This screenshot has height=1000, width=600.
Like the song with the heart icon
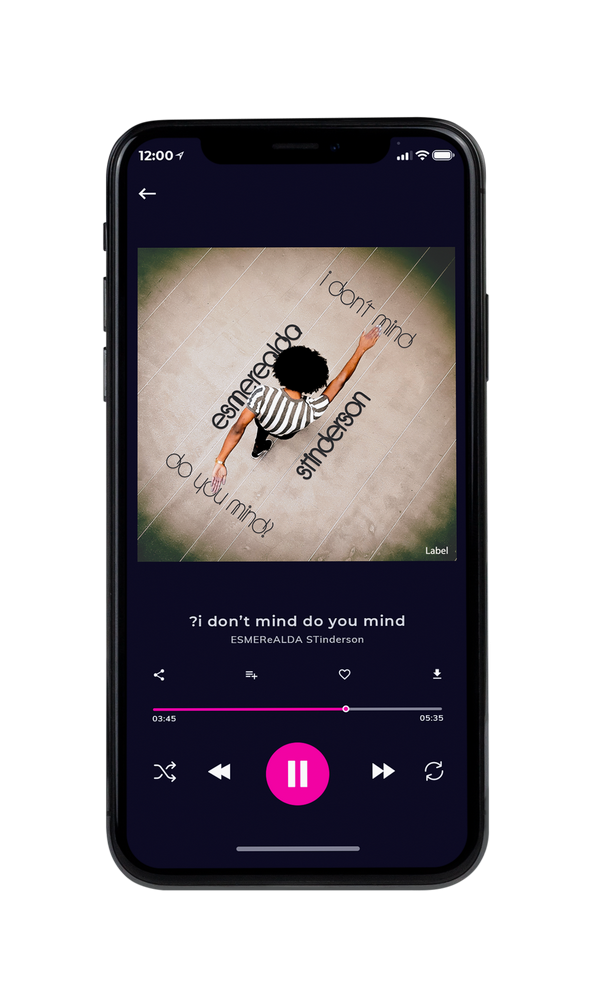pyautogui.click(x=344, y=674)
